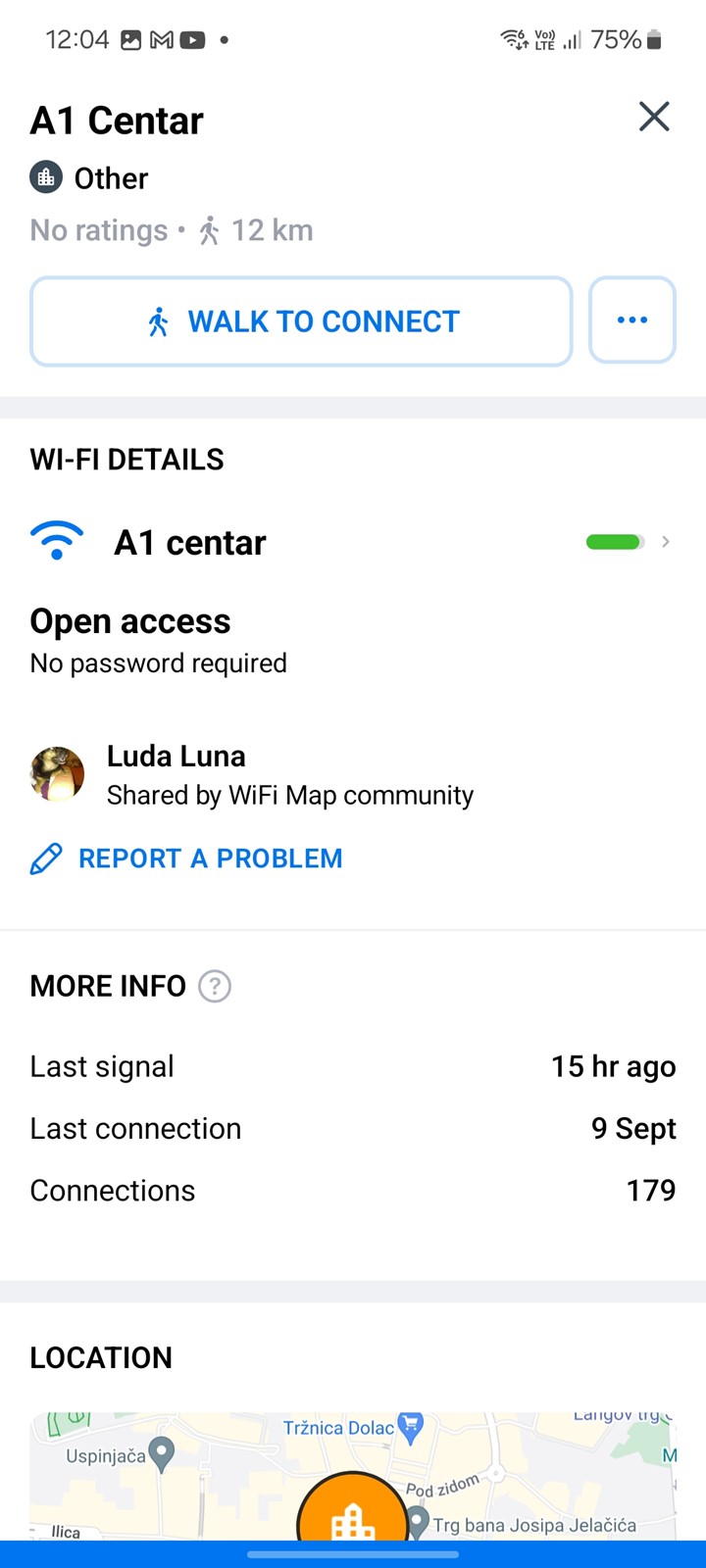Image resolution: width=706 pixels, height=1568 pixels.
Task: Open the location map preview
Action: pyautogui.click(x=353, y=1475)
